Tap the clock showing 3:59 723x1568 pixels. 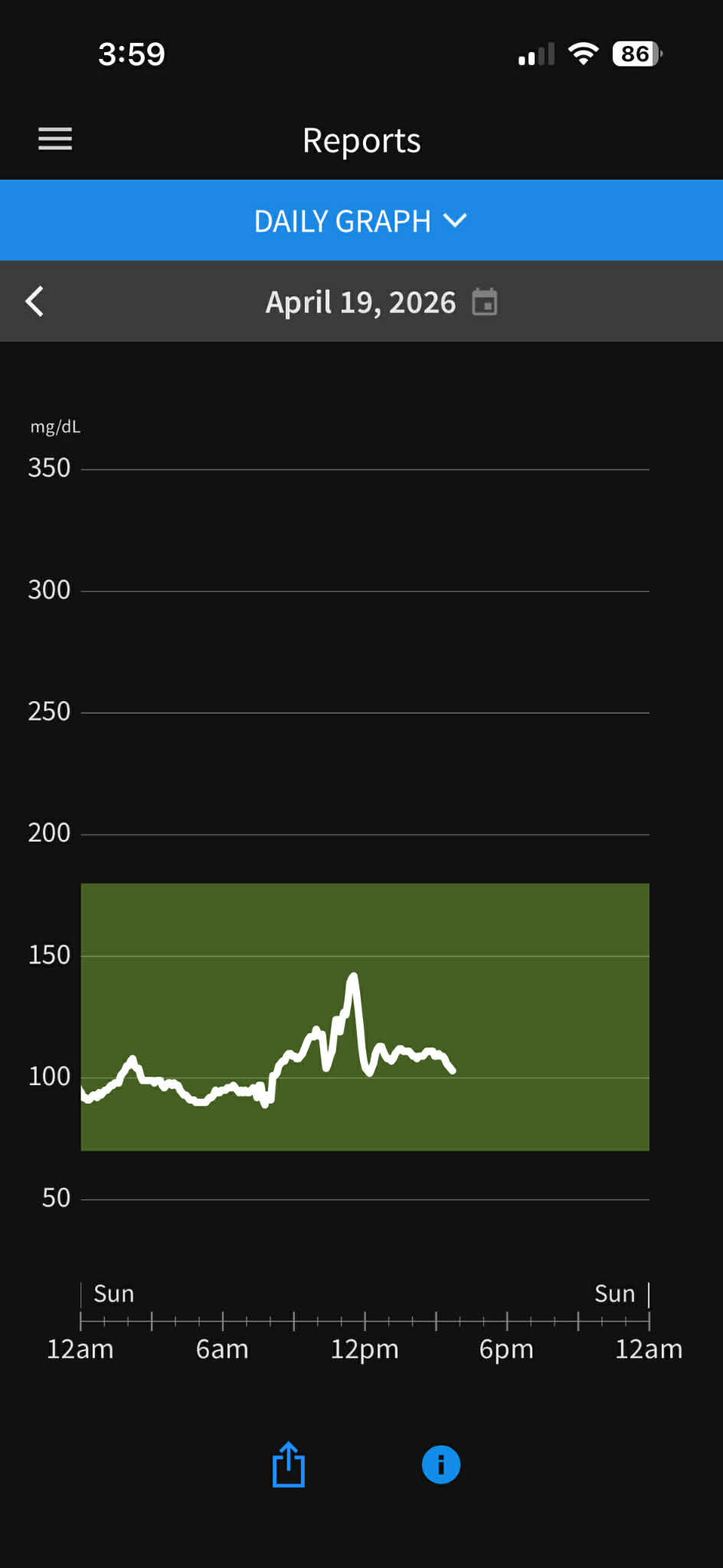pyautogui.click(x=132, y=52)
